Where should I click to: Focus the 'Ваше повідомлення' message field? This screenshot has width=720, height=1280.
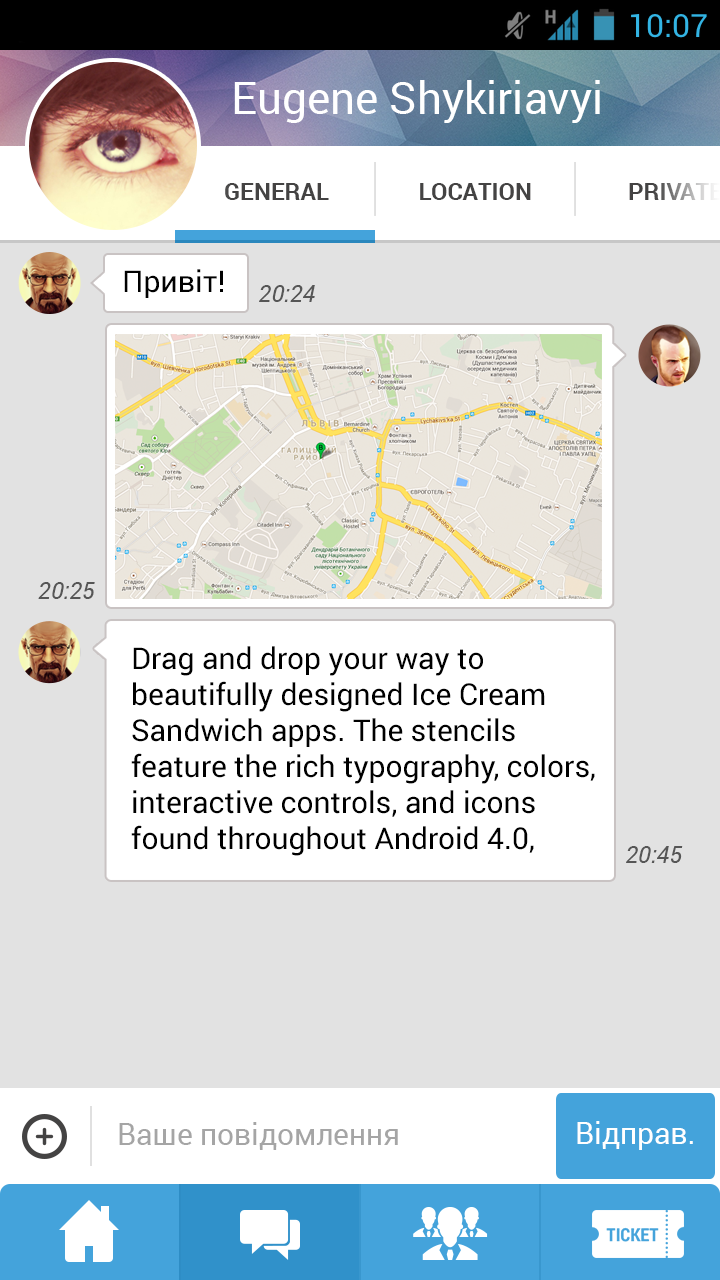pyautogui.click(x=320, y=1136)
